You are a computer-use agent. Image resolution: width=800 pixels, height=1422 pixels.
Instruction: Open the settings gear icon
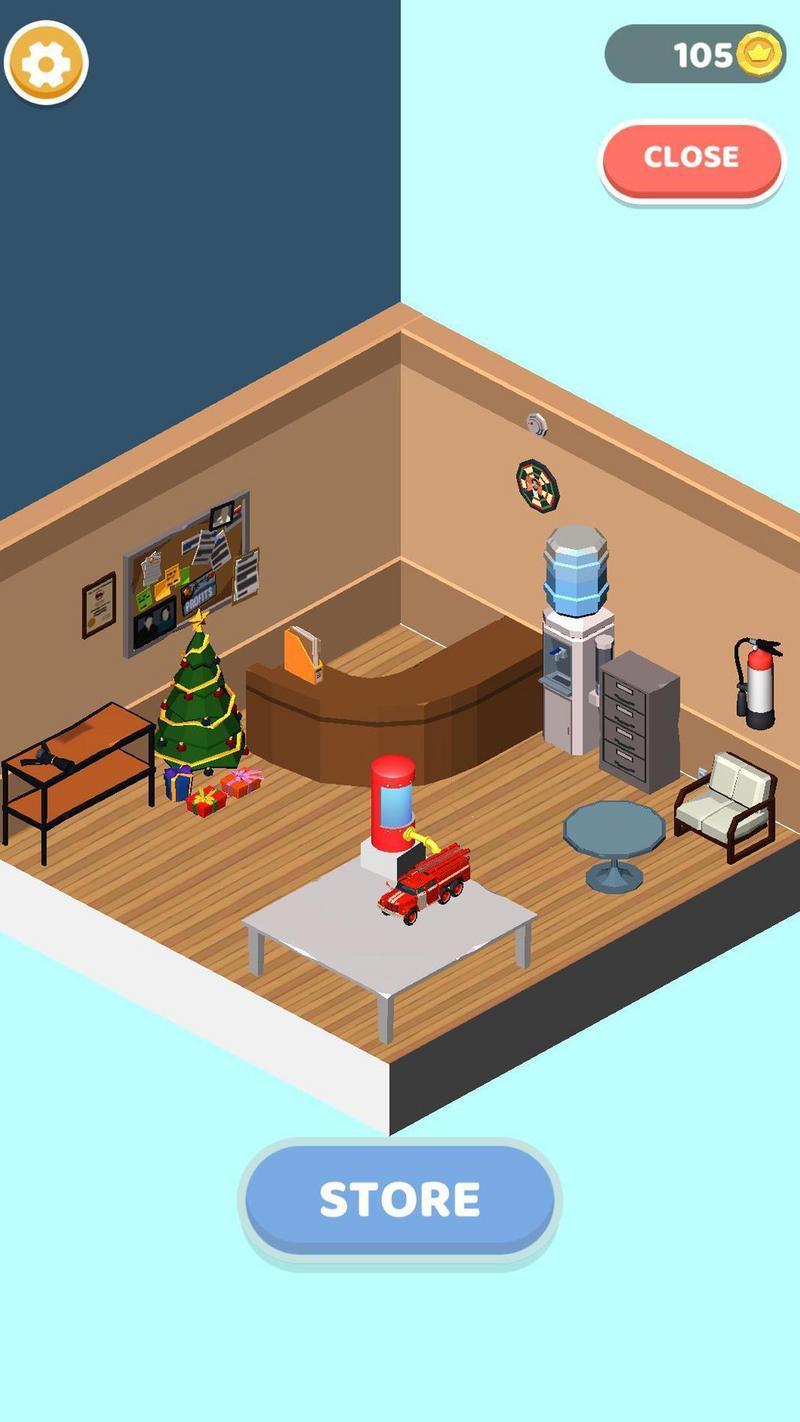pyautogui.click(x=46, y=63)
